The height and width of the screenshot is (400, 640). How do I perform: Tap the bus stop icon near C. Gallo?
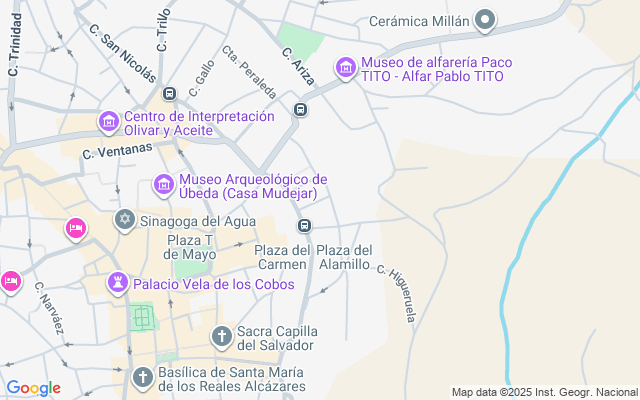170,93
